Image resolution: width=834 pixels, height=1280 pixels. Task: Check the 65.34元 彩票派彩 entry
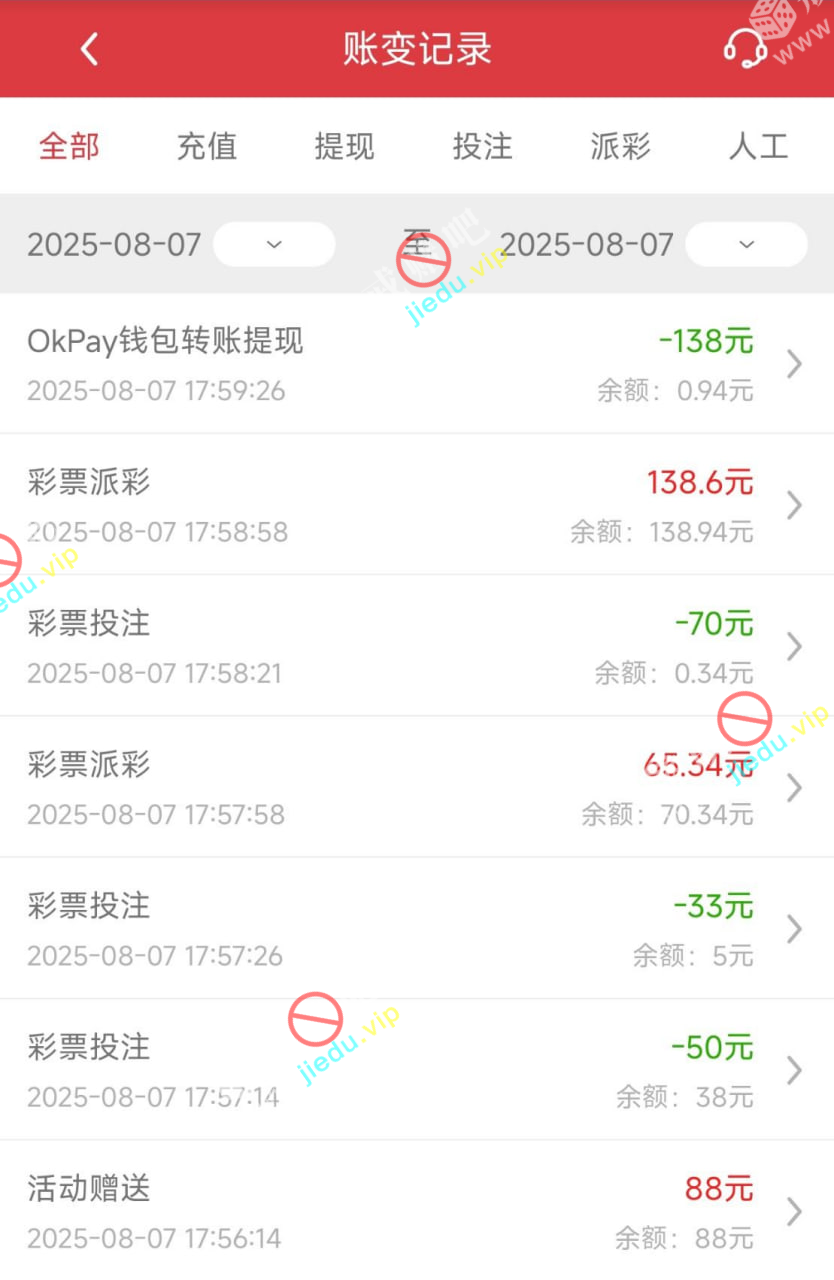point(416,788)
